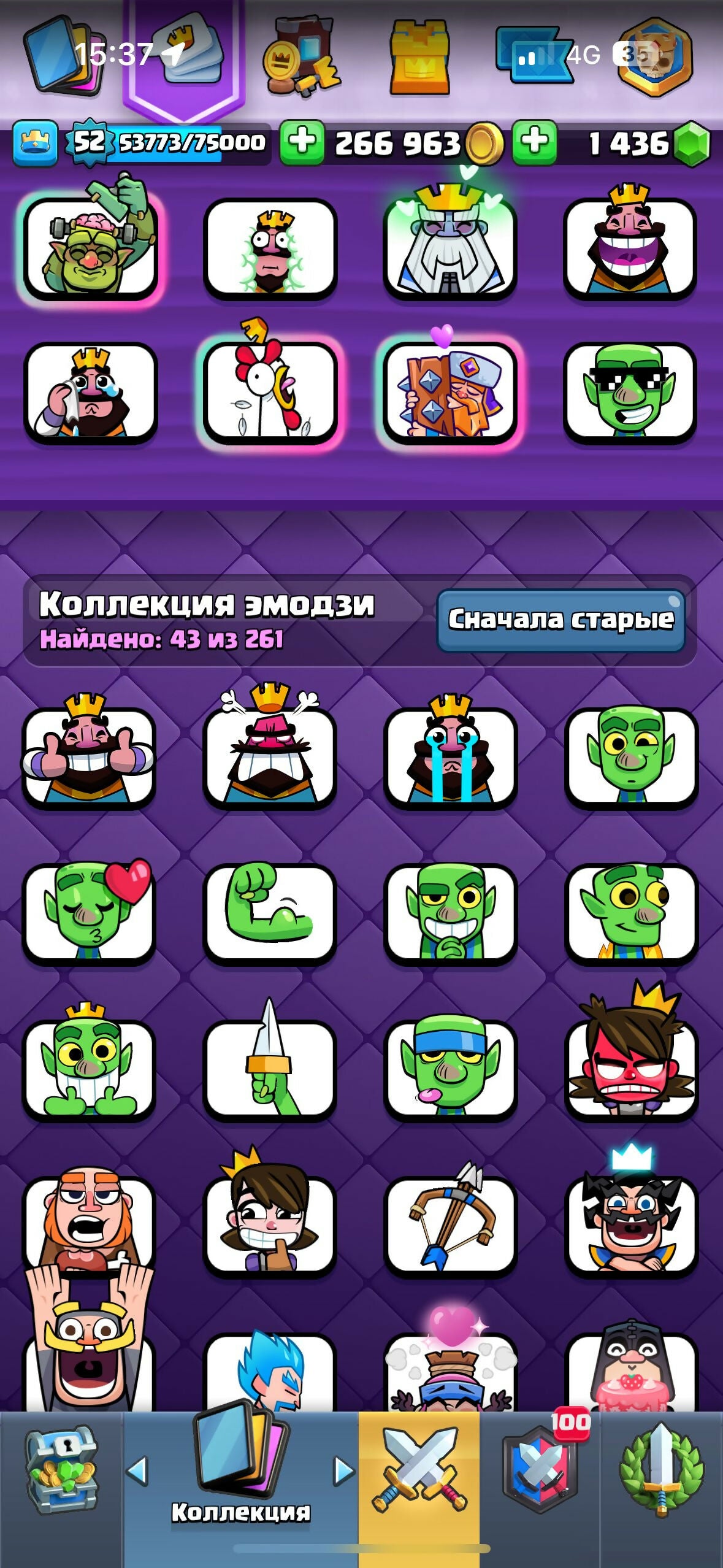This screenshot has width=723, height=1568.
Task: Select the goblin with sunglasses emote
Action: click(630, 391)
